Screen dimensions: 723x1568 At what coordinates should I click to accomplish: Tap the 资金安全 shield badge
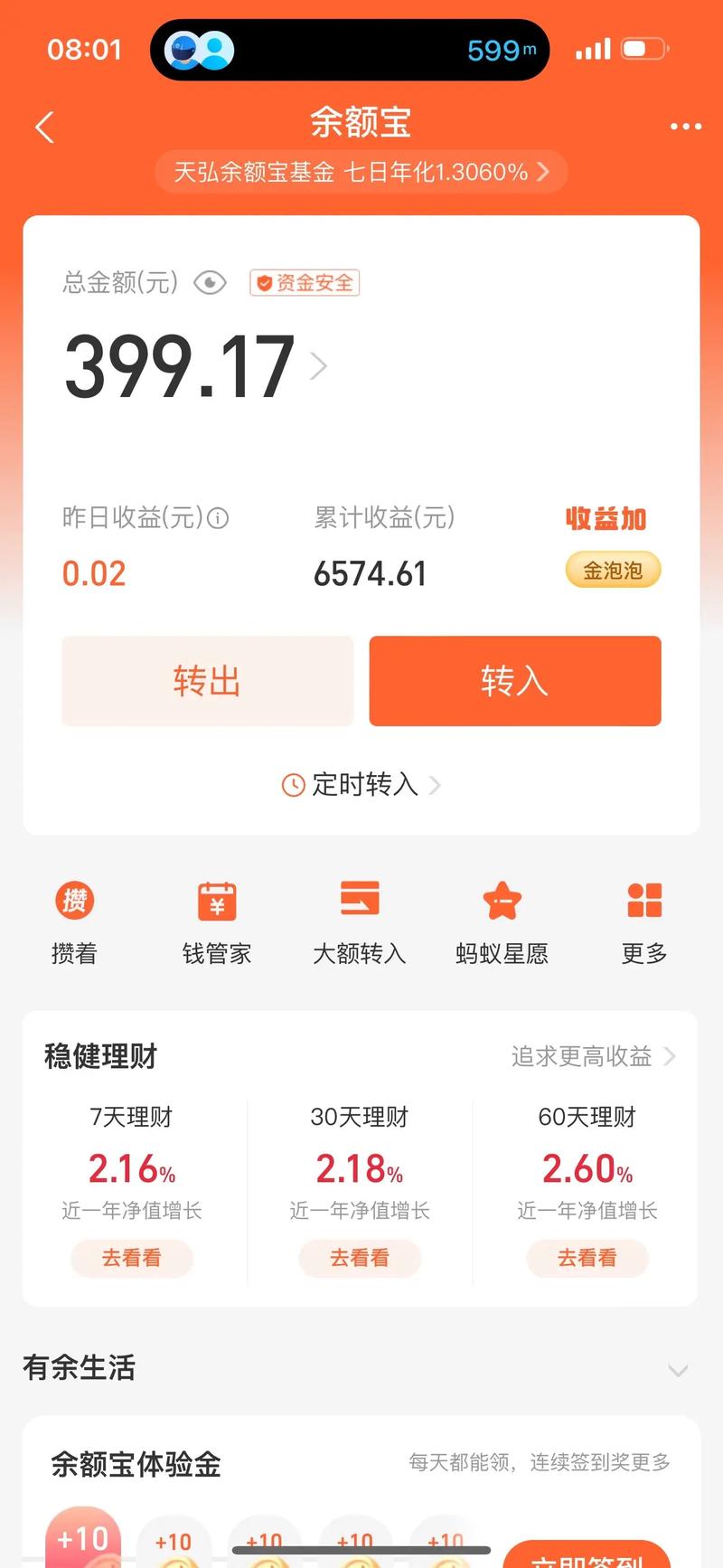coord(305,282)
